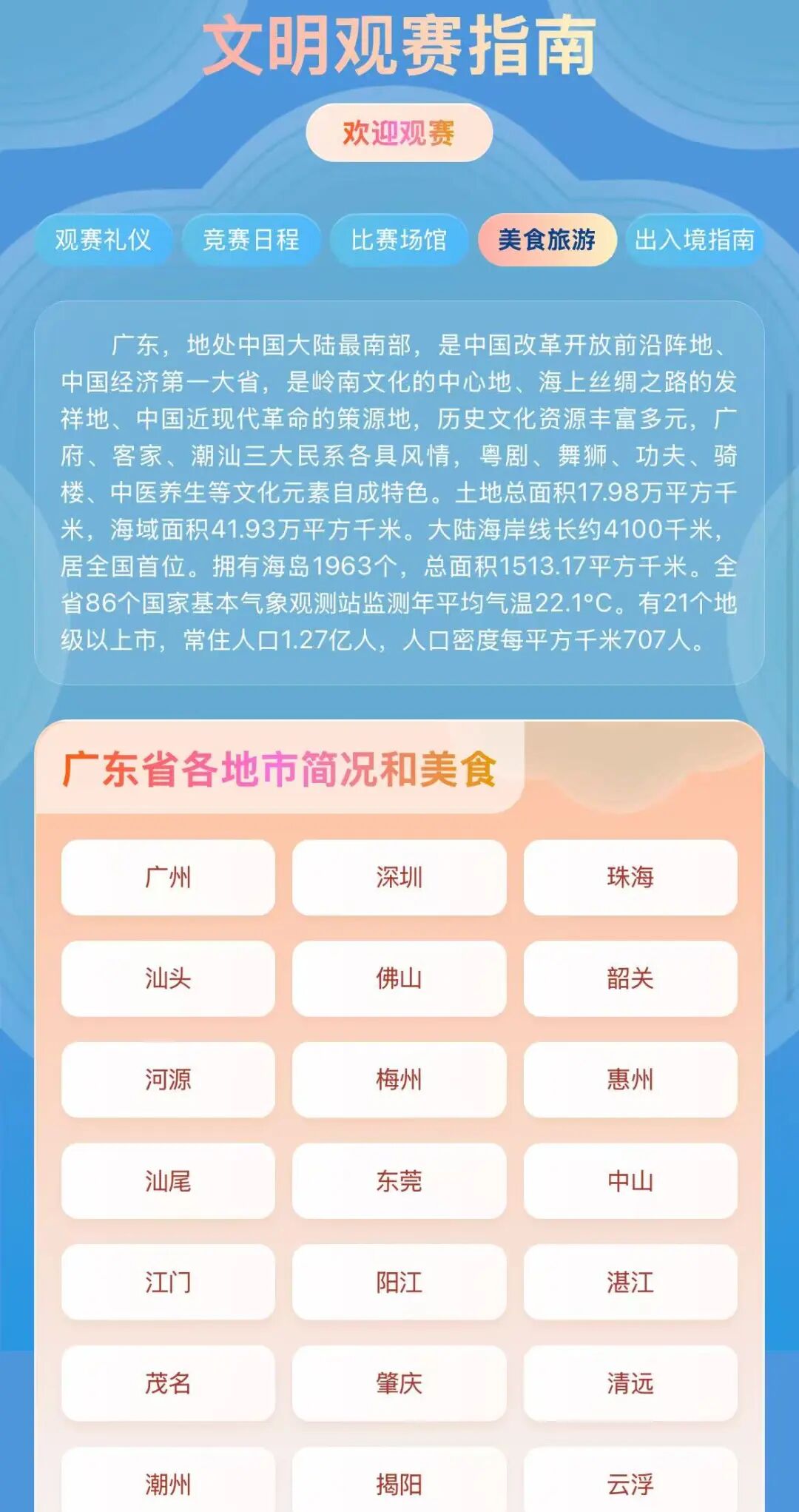Viewport: 799px width, 1512px height.
Task: Switch to the 观赛礼仪 tab
Action: click(104, 240)
